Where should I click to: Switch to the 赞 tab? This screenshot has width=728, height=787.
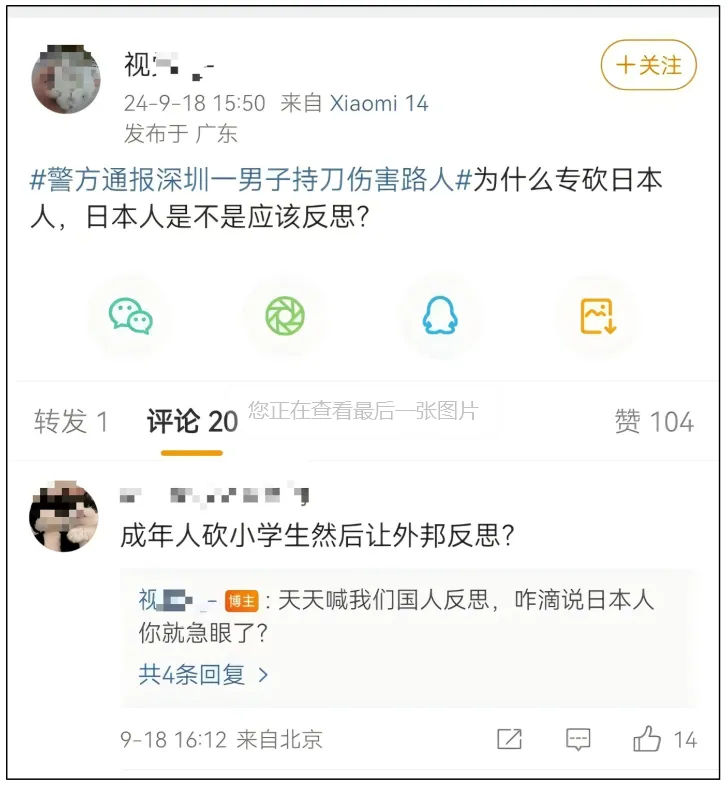pyautogui.click(x=654, y=421)
